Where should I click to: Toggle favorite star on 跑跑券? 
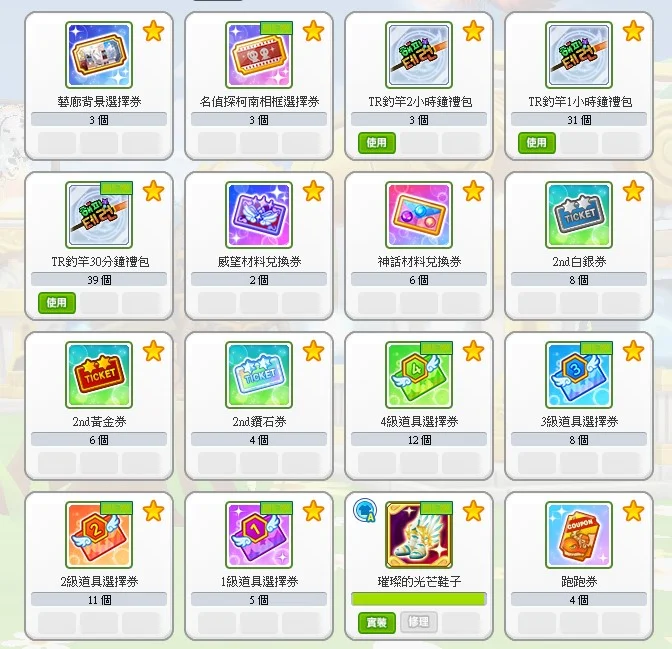tap(633, 511)
